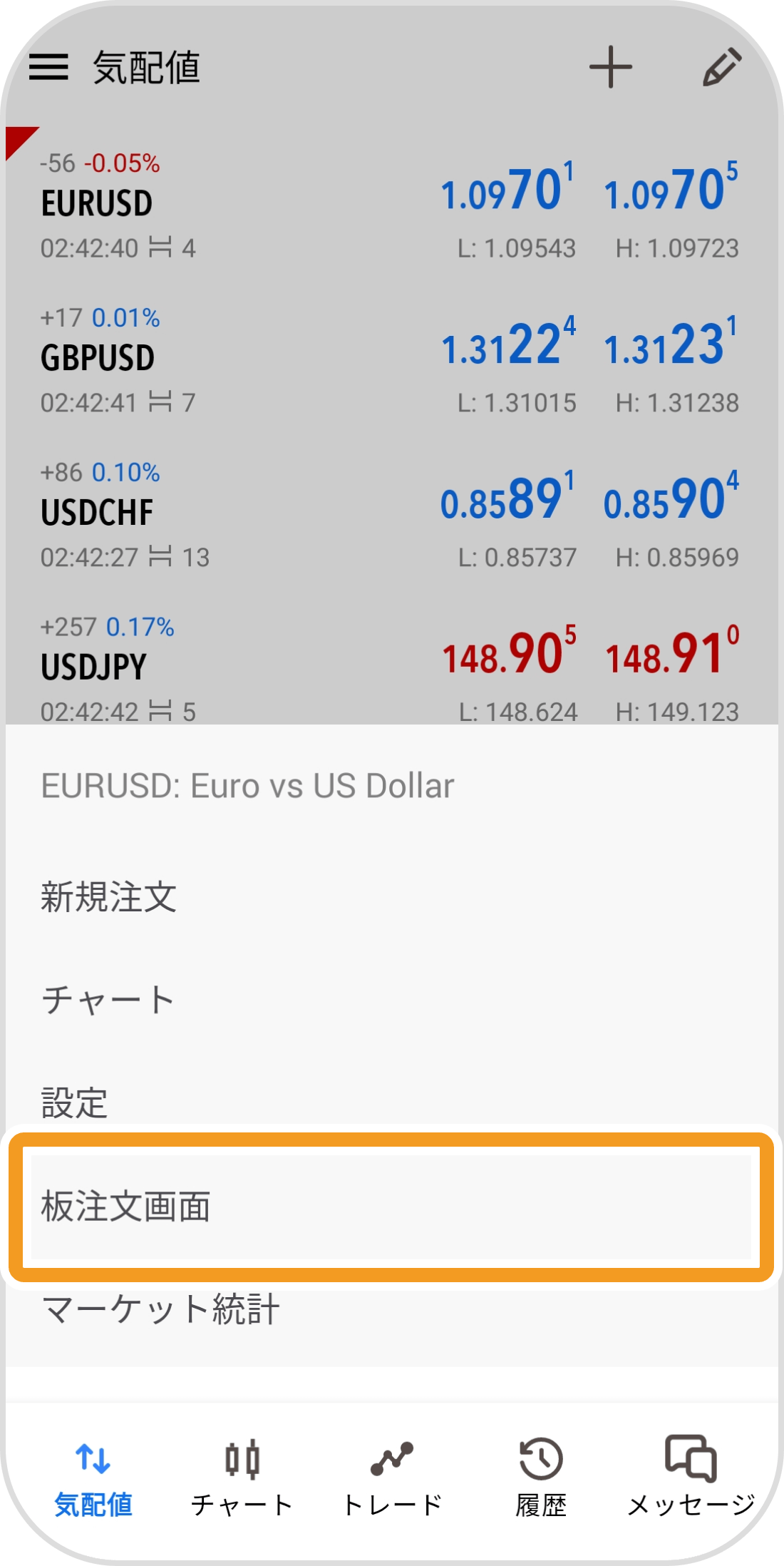Go to the トレード tab
Image resolution: width=784 pixels, height=1566 pixels.
point(392,1476)
